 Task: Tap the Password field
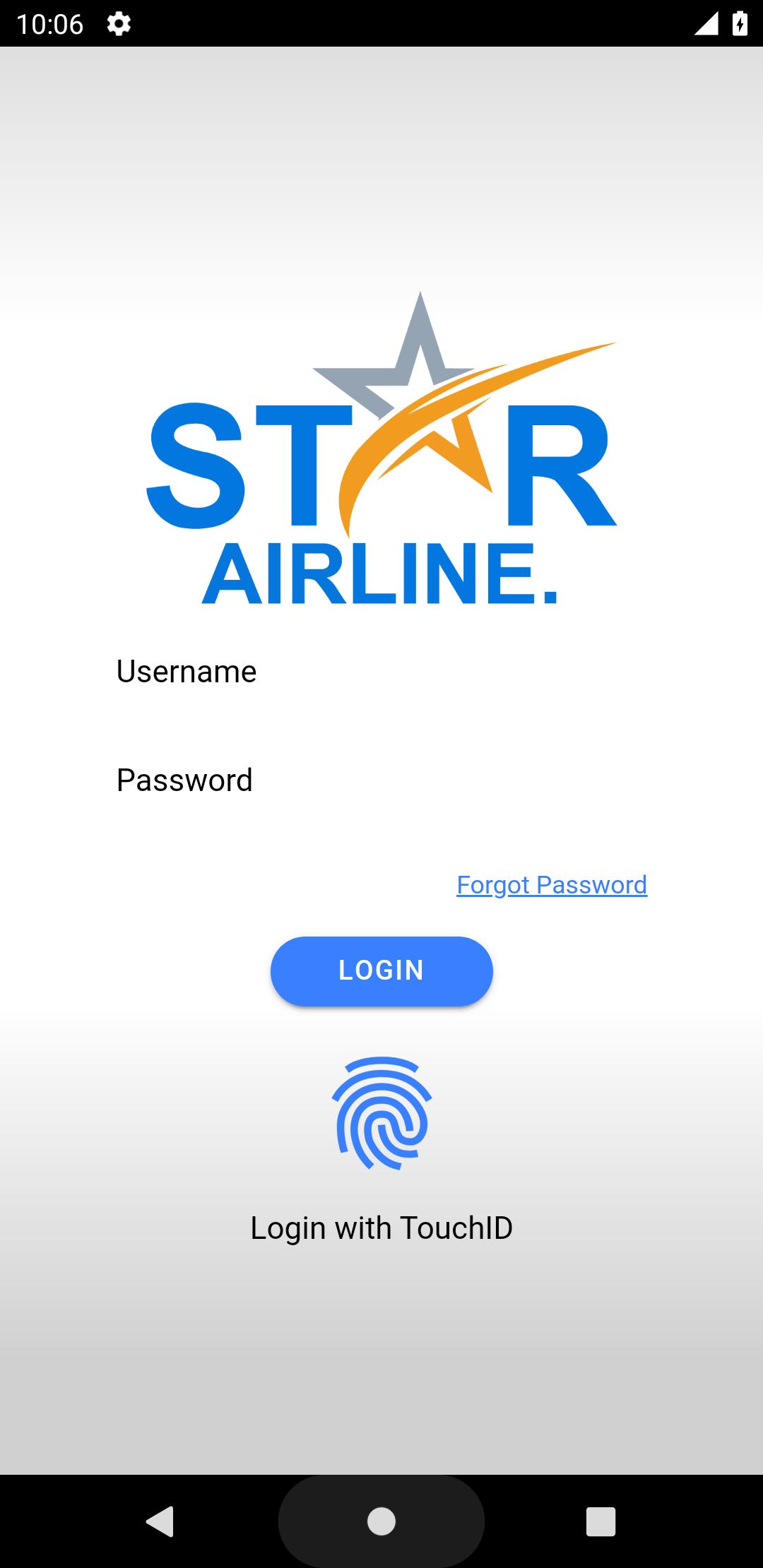pos(381,781)
